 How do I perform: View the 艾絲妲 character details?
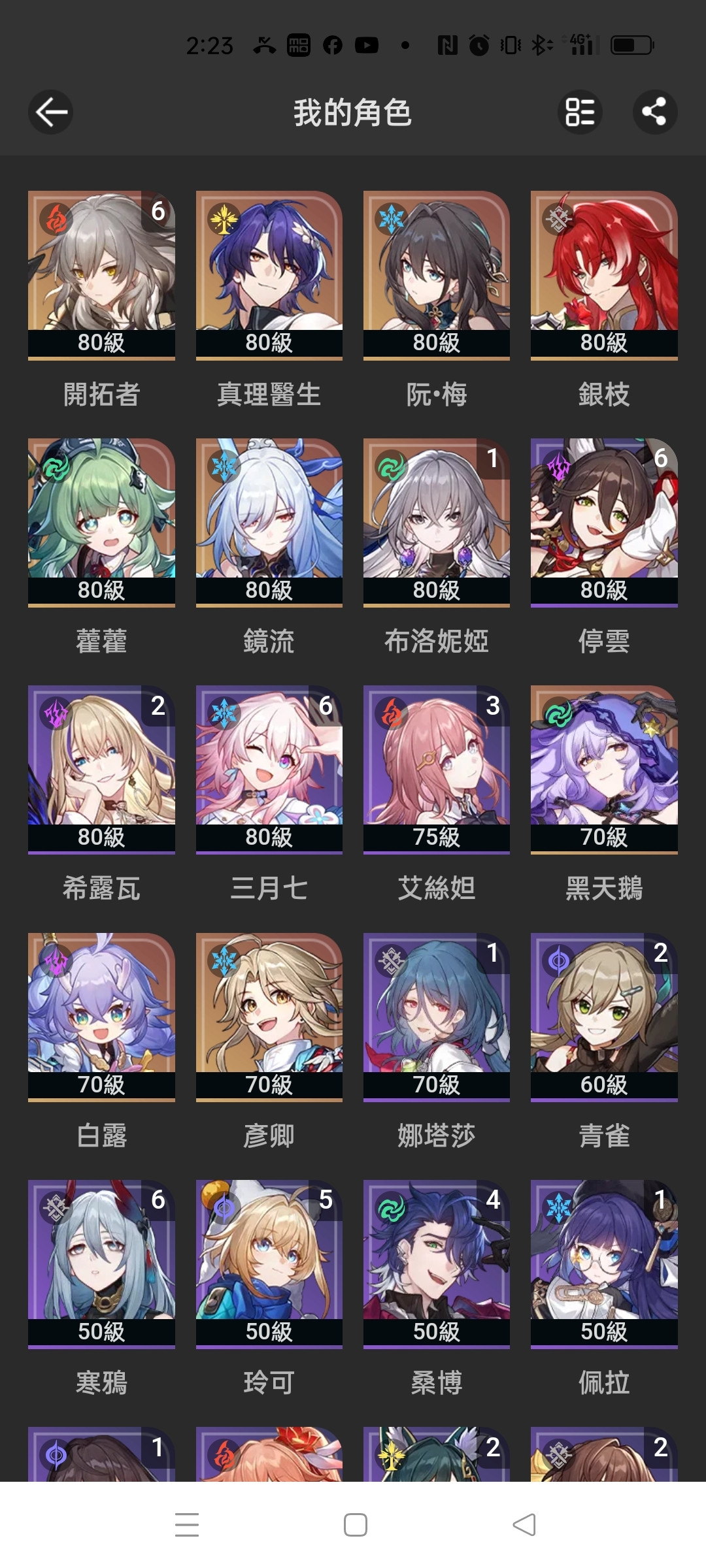(x=436, y=768)
